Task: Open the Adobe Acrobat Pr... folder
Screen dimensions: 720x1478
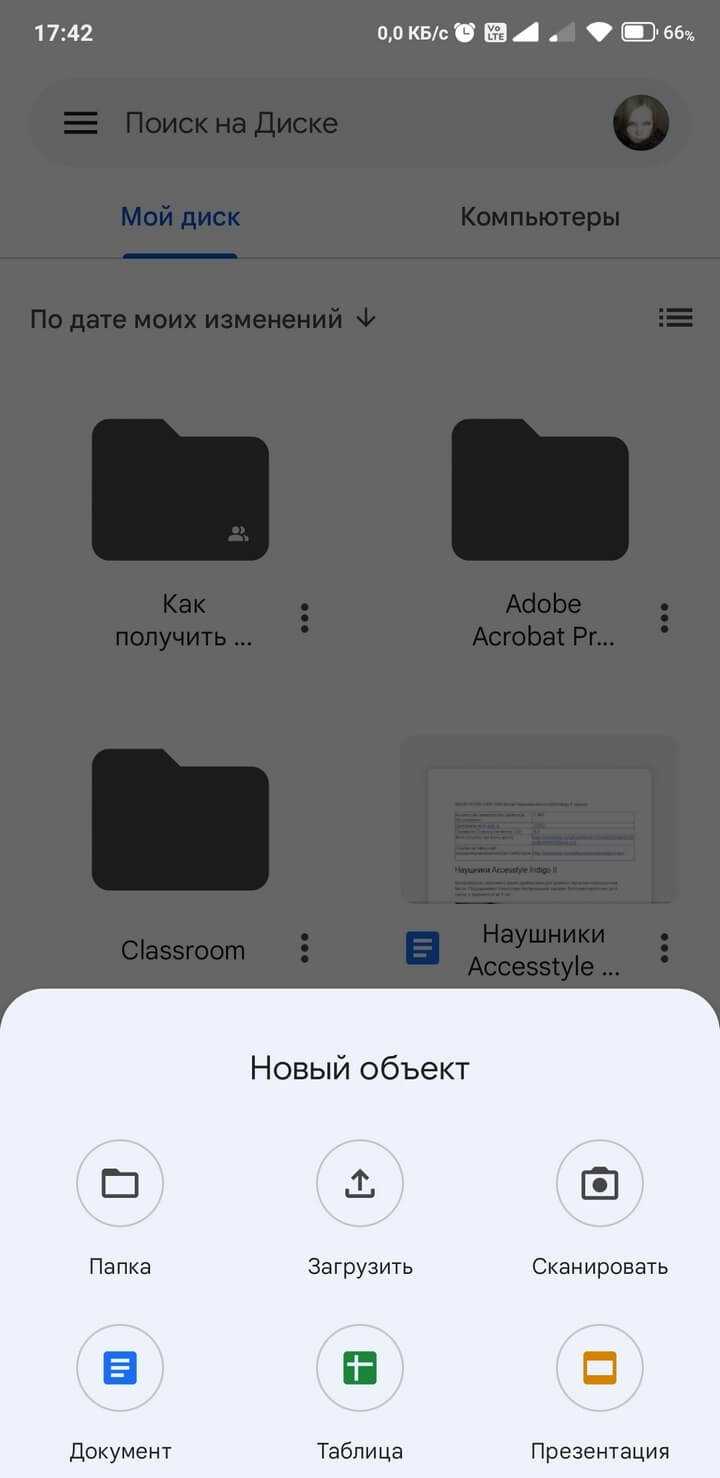Action: tap(540, 490)
